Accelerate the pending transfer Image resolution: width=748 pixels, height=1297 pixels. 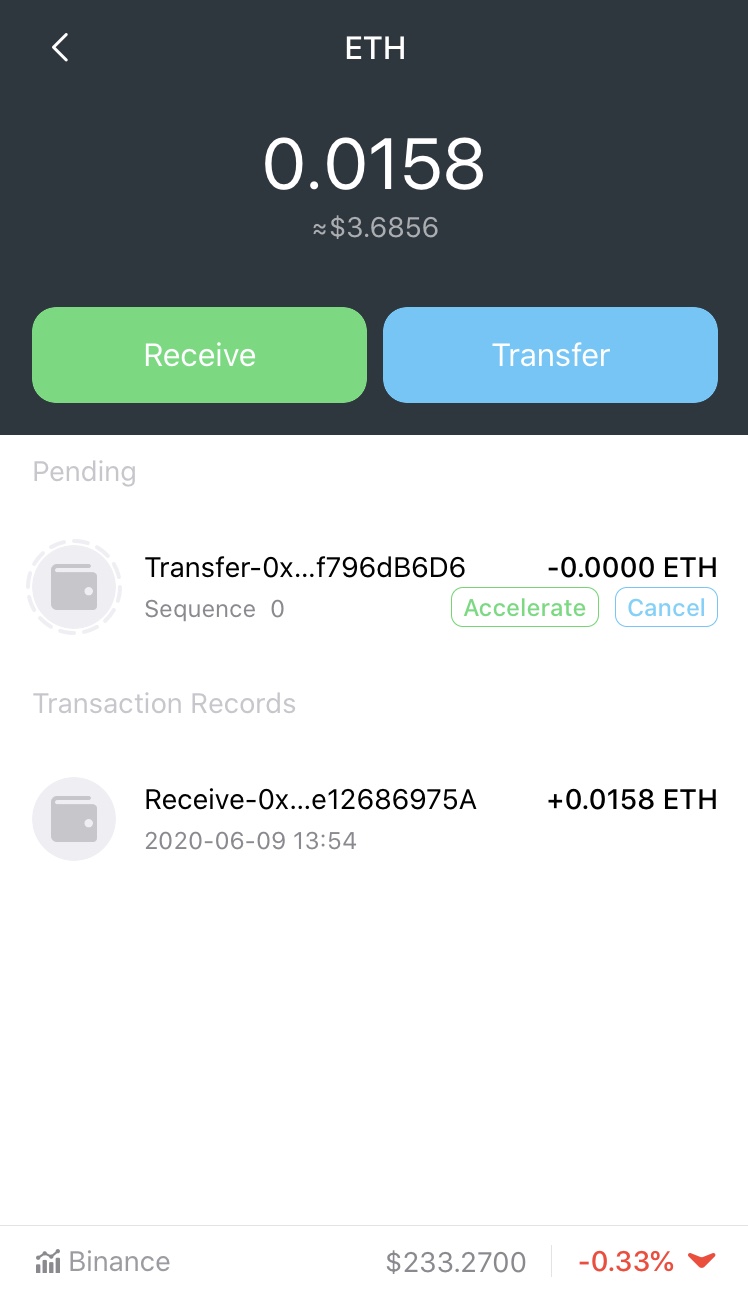(x=525, y=608)
